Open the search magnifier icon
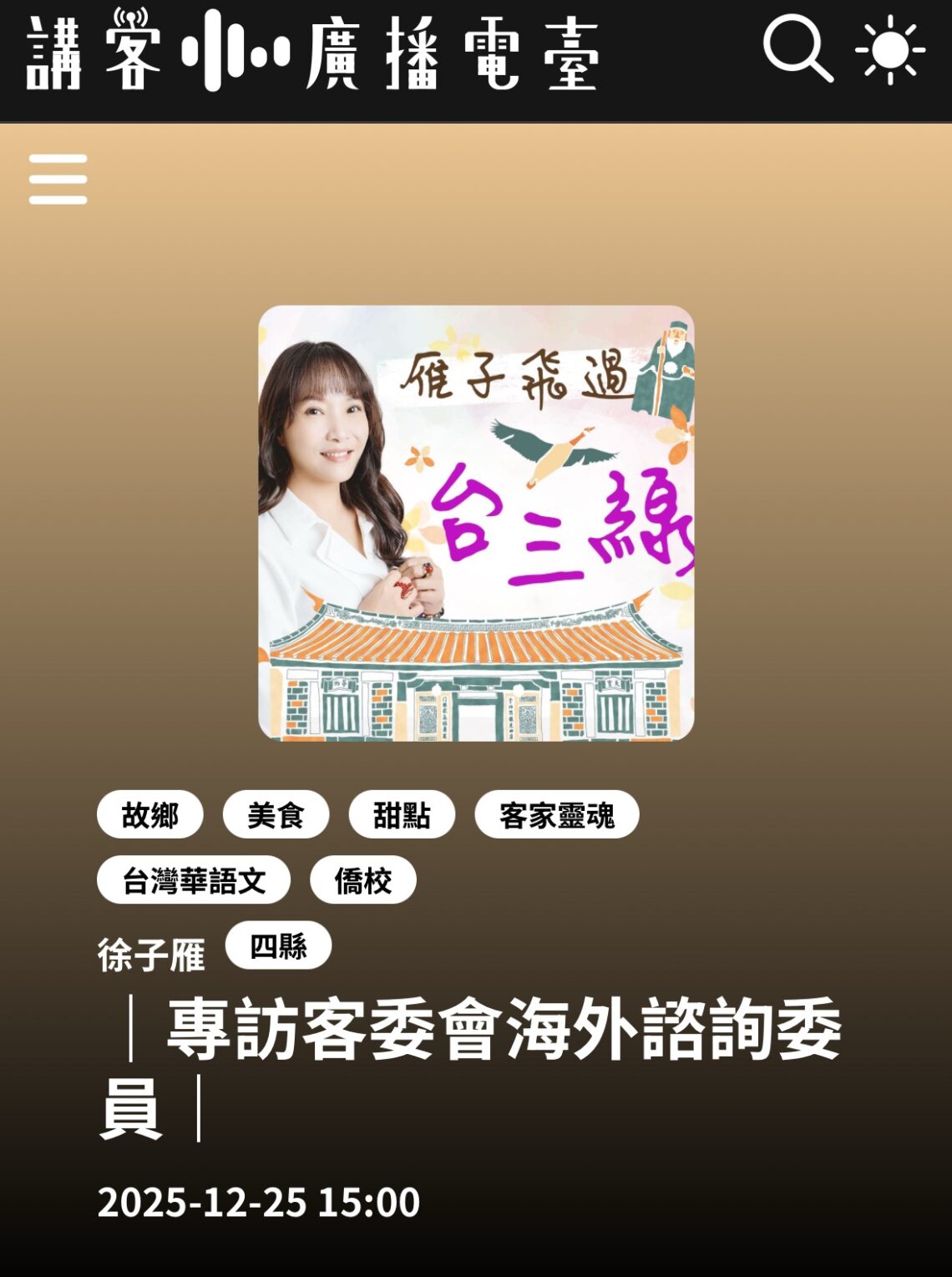Screen dimensions: 952x1277 [798, 48]
